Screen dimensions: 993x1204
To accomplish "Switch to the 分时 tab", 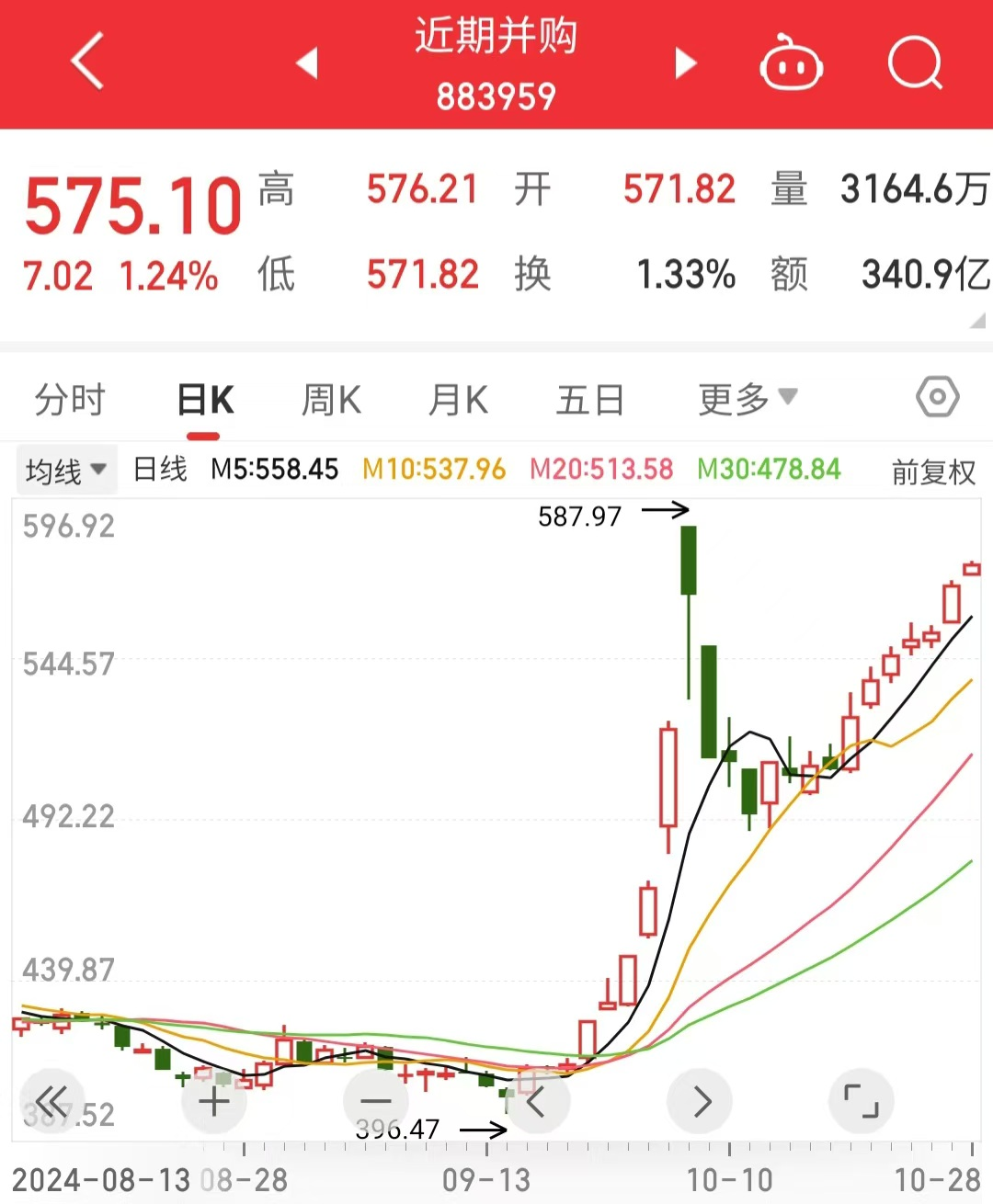I will click(70, 401).
